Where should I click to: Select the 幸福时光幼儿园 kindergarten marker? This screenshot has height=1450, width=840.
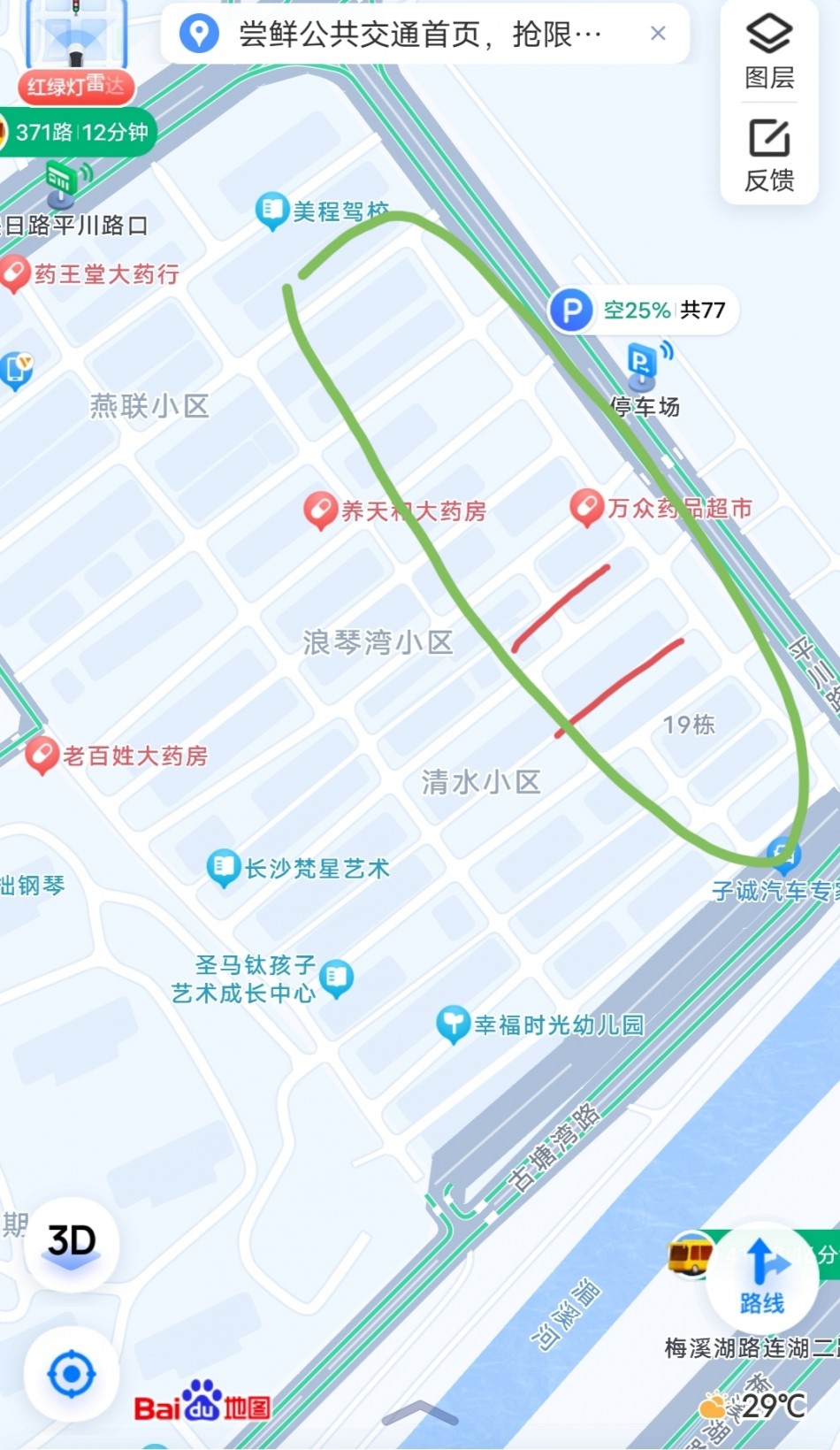pyautogui.click(x=454, y=1024)
